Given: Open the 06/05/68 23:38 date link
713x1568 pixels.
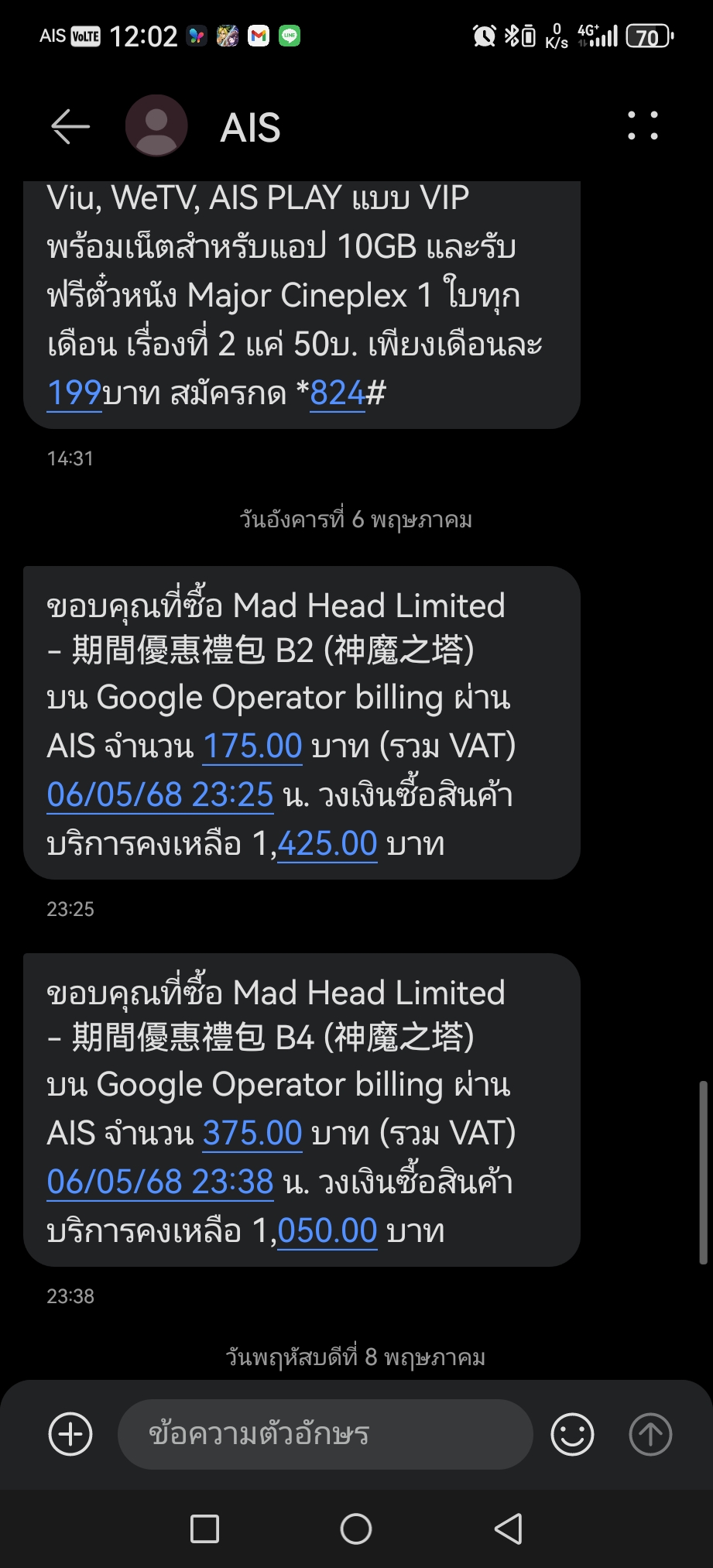Looking at the screenshot, I should pos(160,1182).
